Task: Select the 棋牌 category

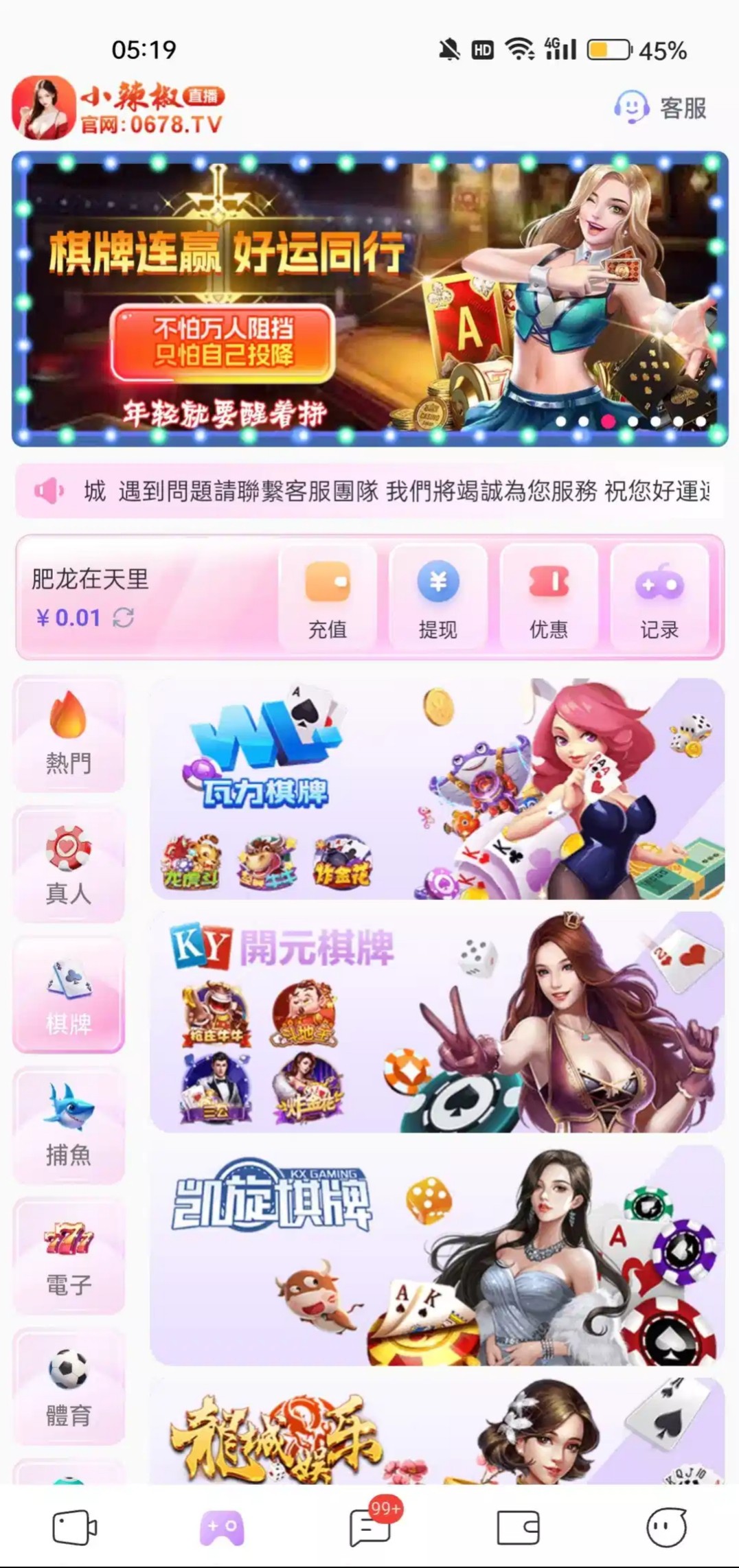Action: pyautogui.click(x=69, y=995)
